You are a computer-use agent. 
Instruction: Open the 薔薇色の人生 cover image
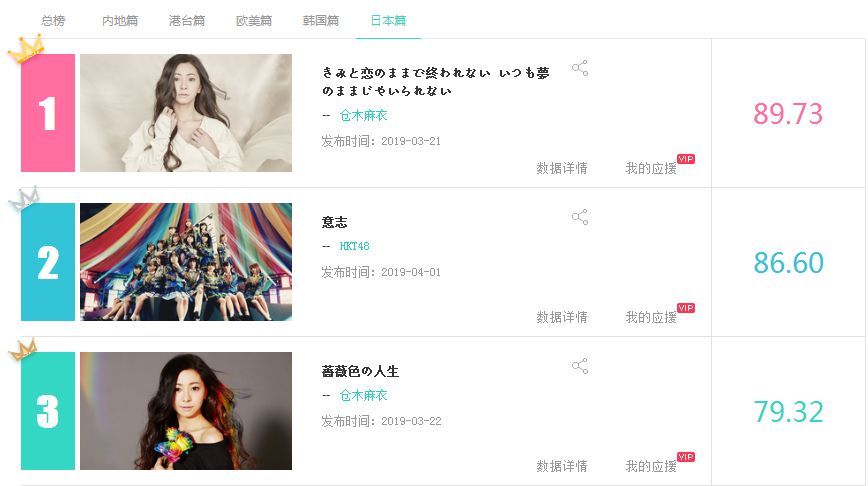tap(186, 411)
